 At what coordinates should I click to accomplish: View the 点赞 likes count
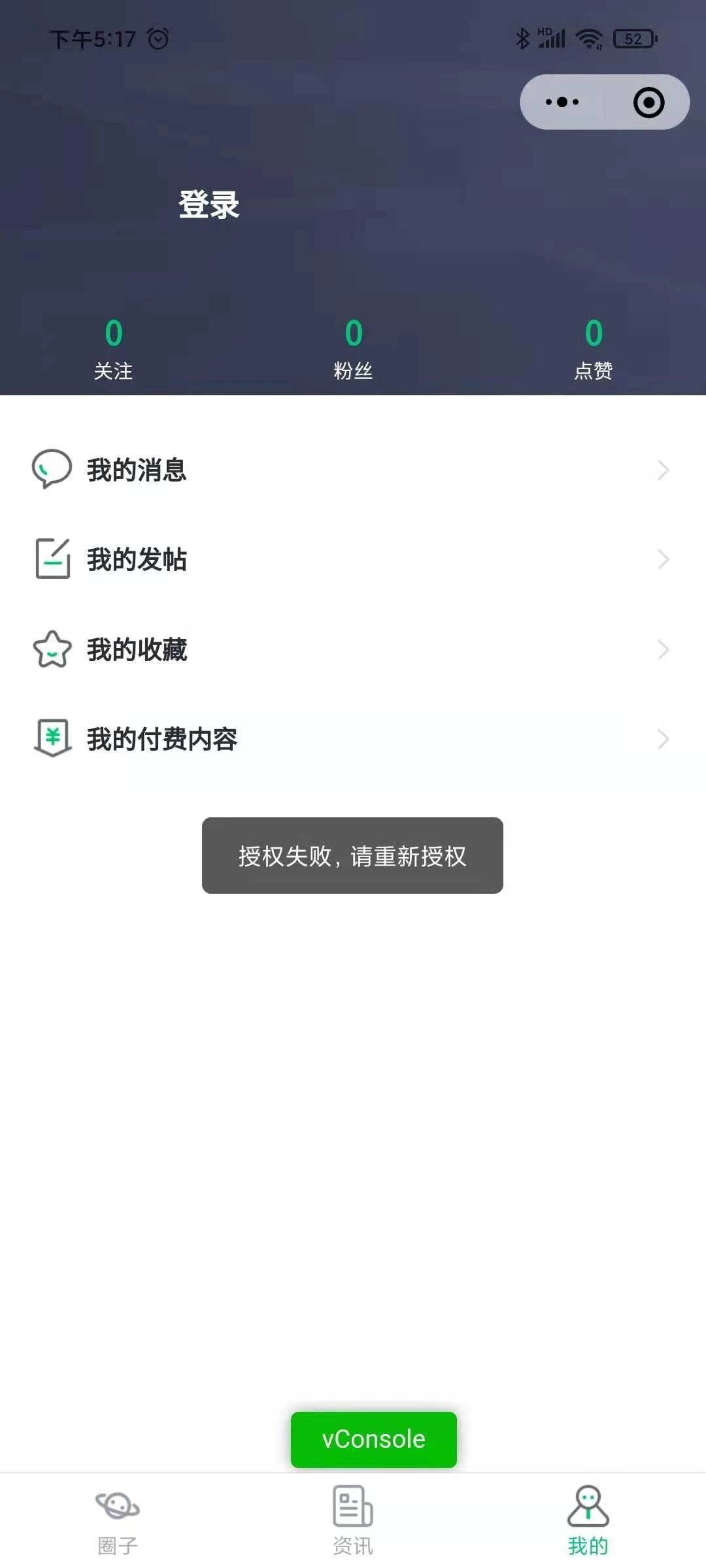pyautogui.click(x=593, y=350)
